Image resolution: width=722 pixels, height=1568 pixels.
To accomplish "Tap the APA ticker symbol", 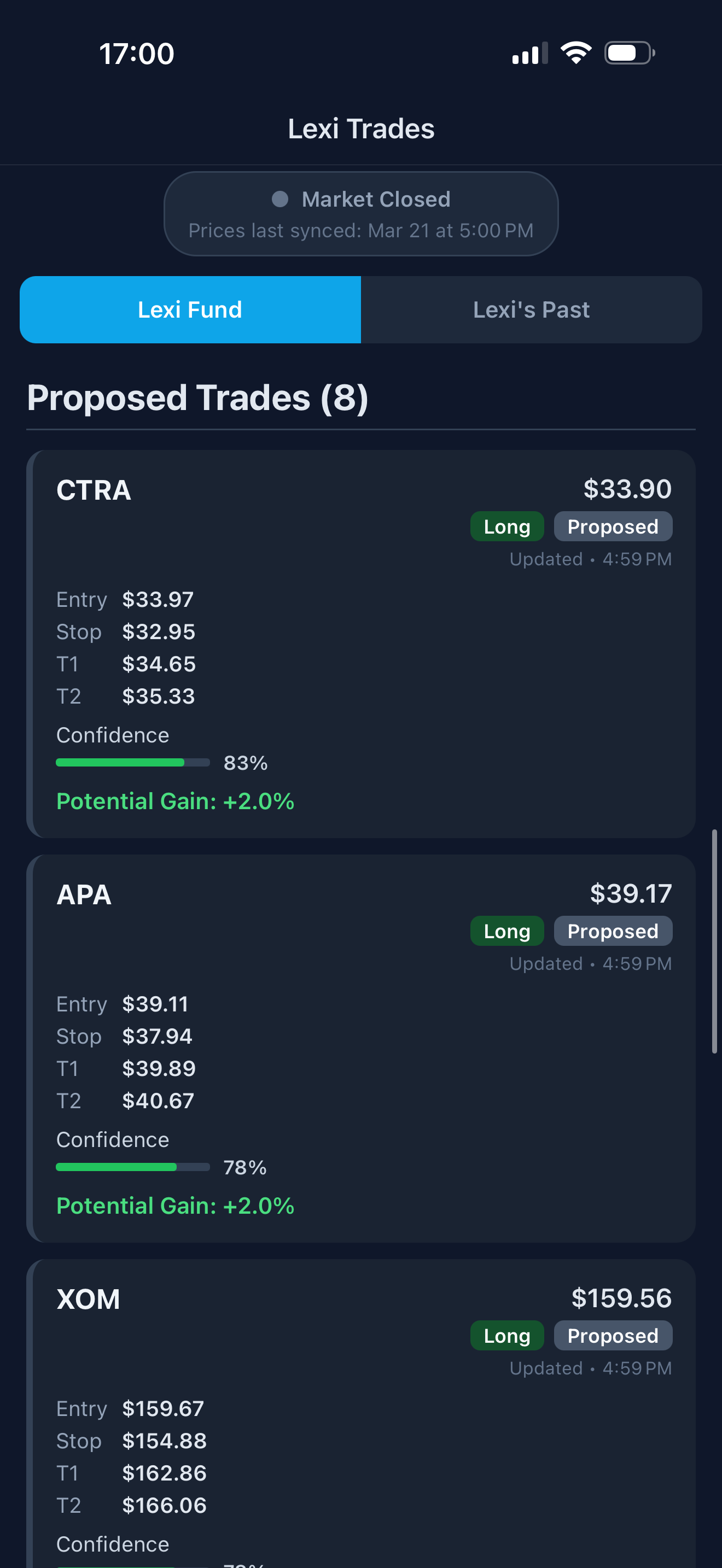I will click(83, 894).
